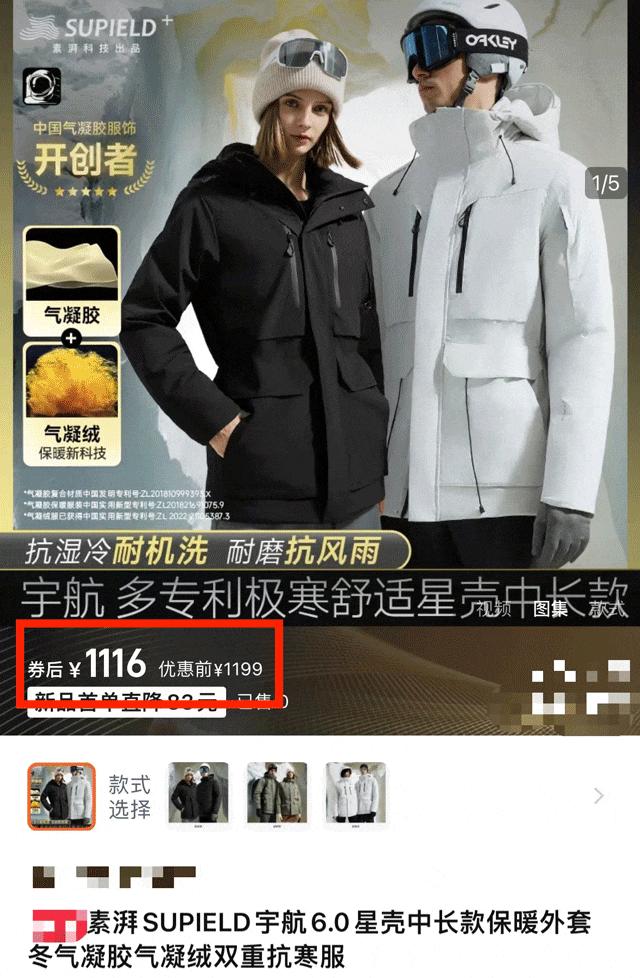Switch to the 视频 tab
Viewport: 640px width, 978px height.
[x=494, y=608]
